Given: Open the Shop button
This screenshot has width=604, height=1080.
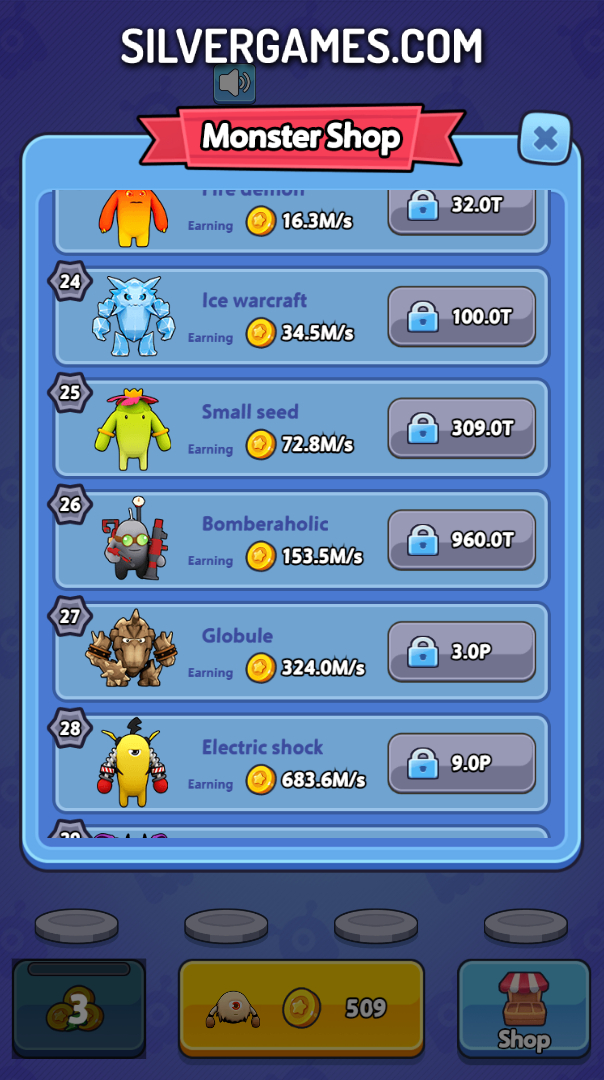Looking at the screenshot, I should [524, 1008].
